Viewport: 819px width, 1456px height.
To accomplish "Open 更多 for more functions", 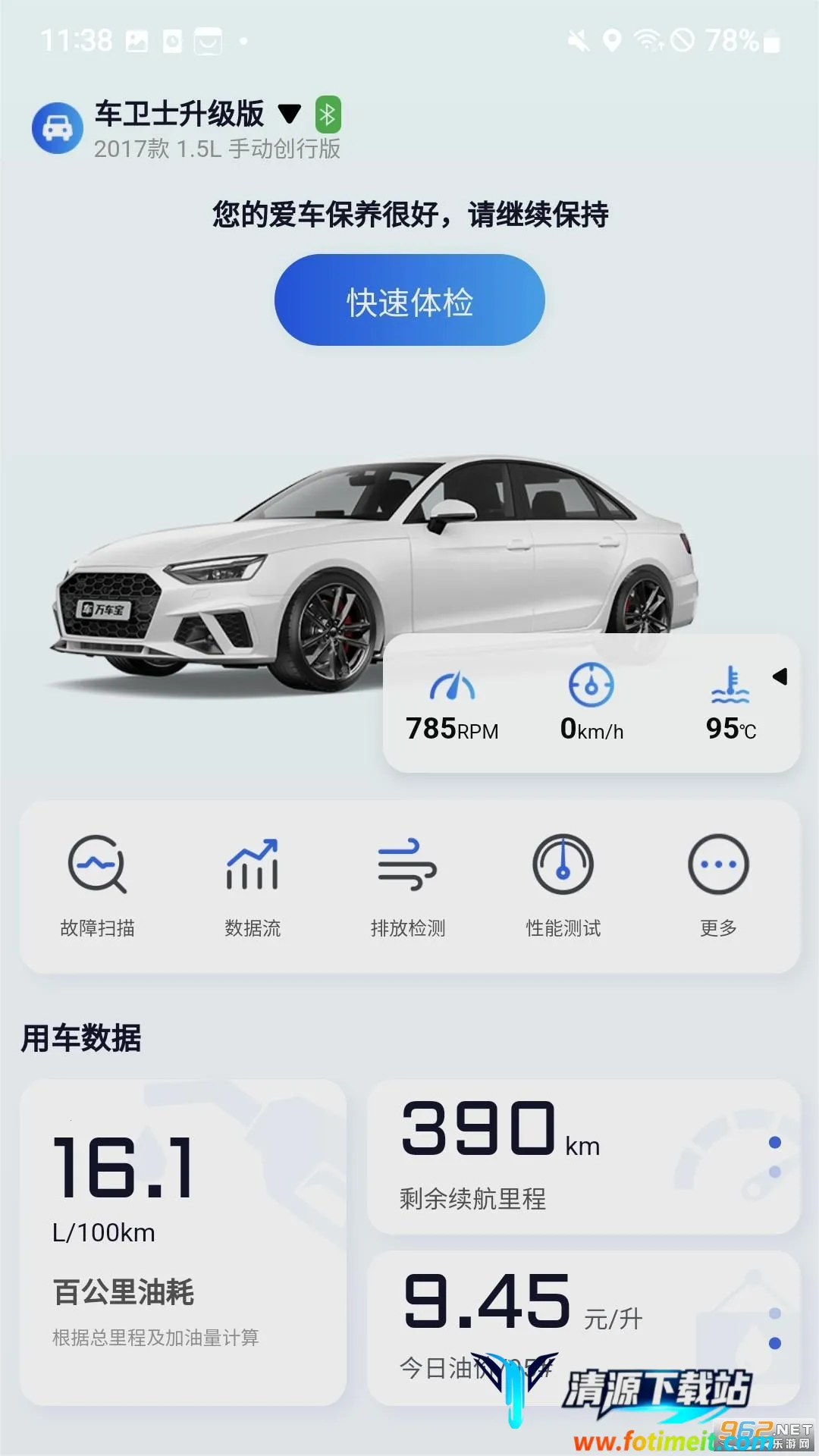I will click(718, 885).
